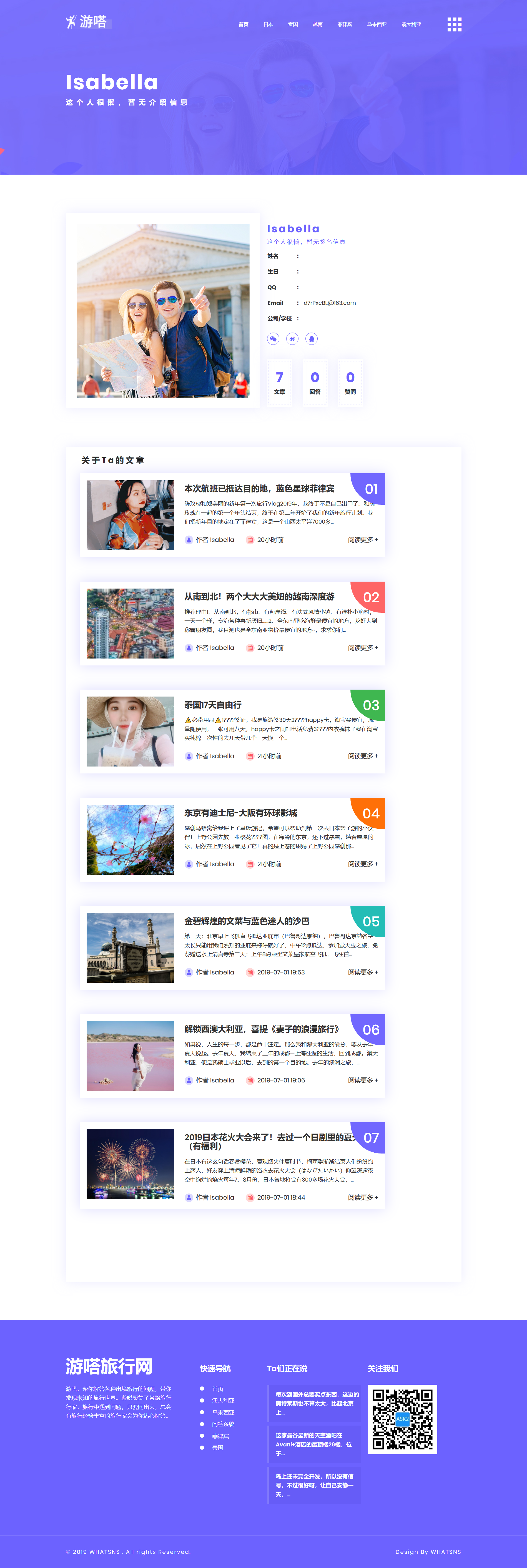
Task: Read more of the 越南深度游 article
Action: tap(363, 648)
